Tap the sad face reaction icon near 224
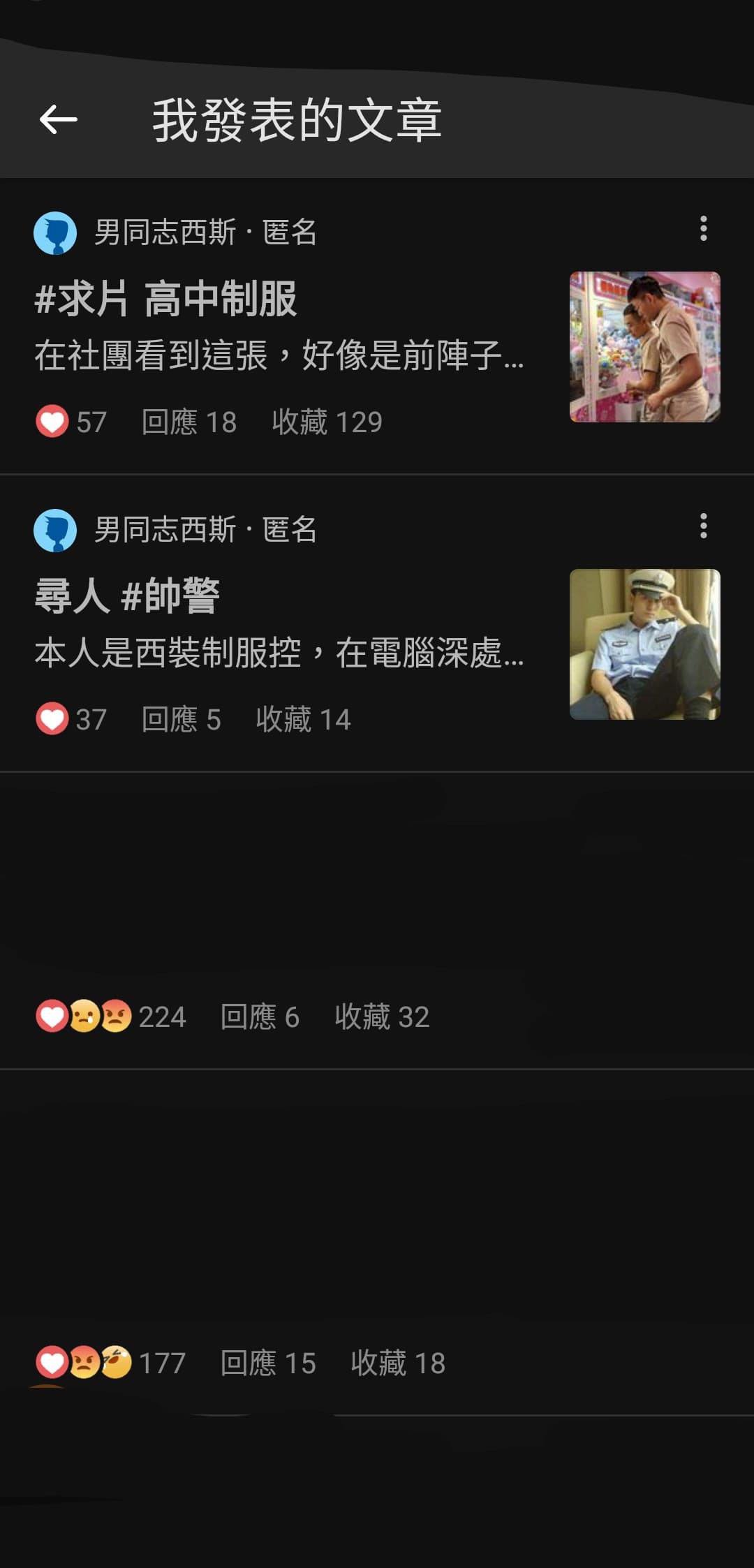Screen dimensions: 754x1568 [x=84, y=1016]
